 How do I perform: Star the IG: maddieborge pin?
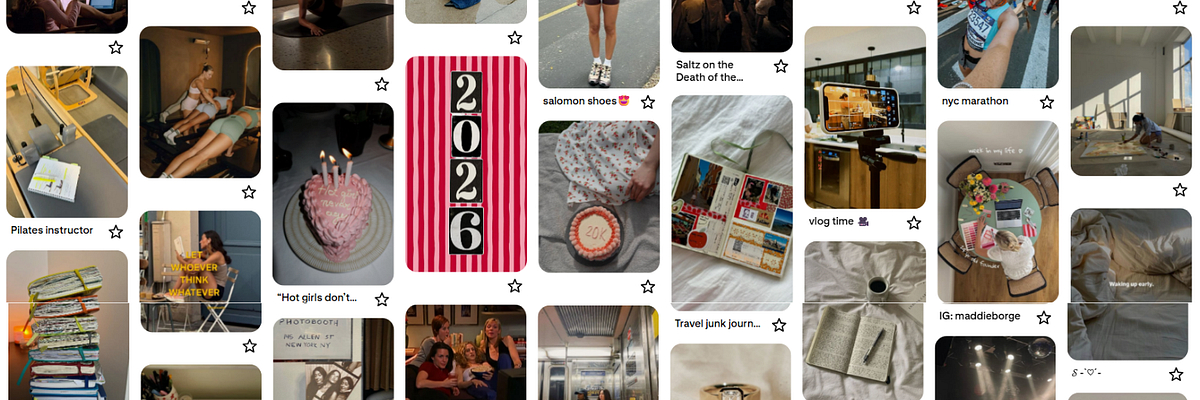click(1044, 318)
